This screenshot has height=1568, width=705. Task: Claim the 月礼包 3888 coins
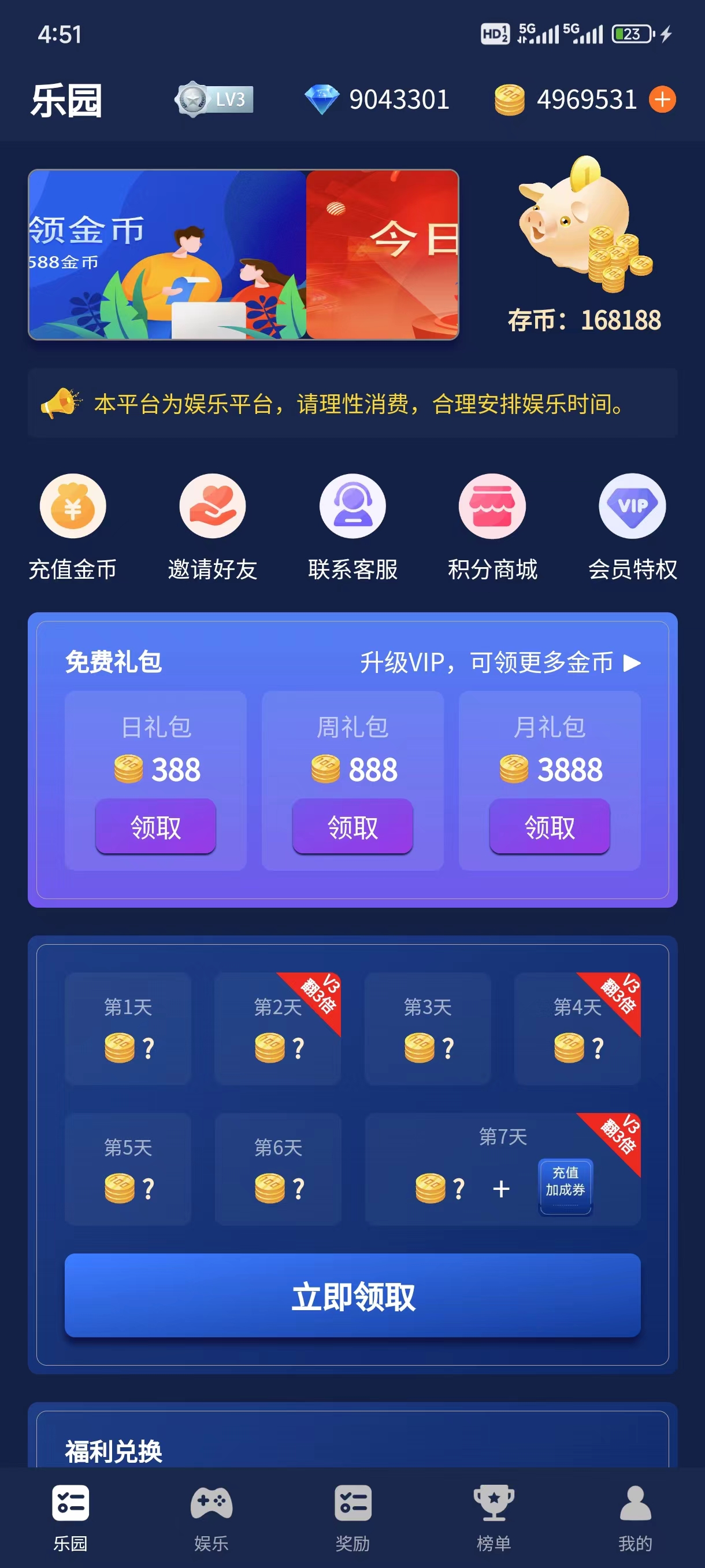coord(550,827)
